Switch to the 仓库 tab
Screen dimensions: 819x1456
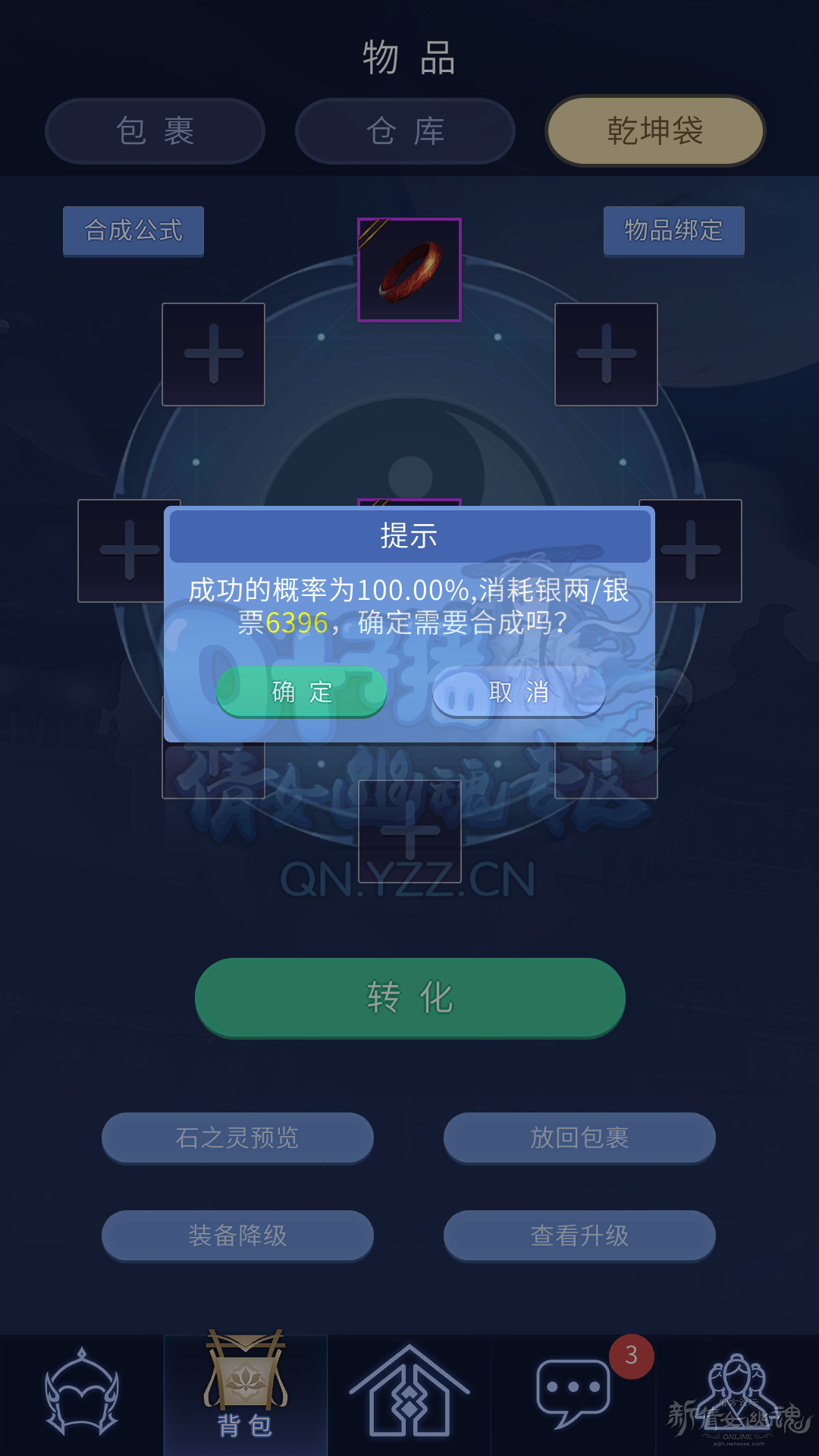click(x=405, y=131)
